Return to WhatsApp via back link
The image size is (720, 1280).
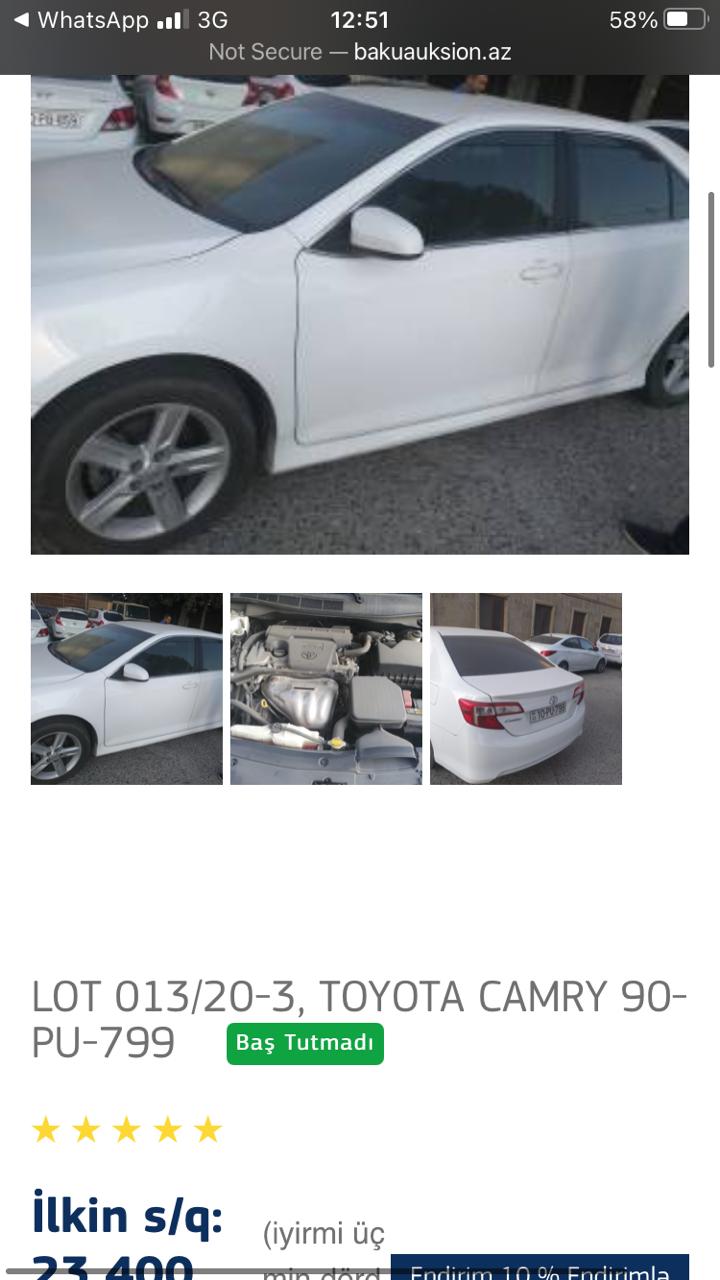pos(80,20)
